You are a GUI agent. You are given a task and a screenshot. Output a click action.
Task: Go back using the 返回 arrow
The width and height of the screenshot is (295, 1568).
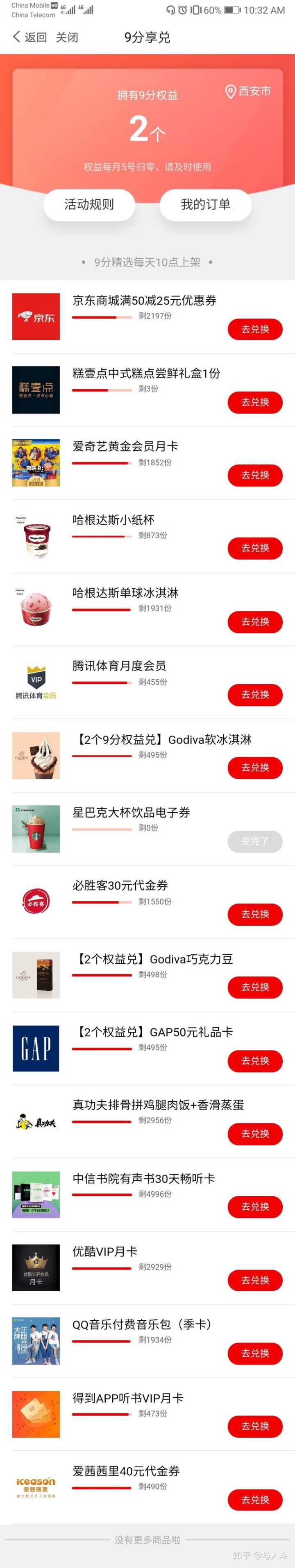click(x=29, y=37)
